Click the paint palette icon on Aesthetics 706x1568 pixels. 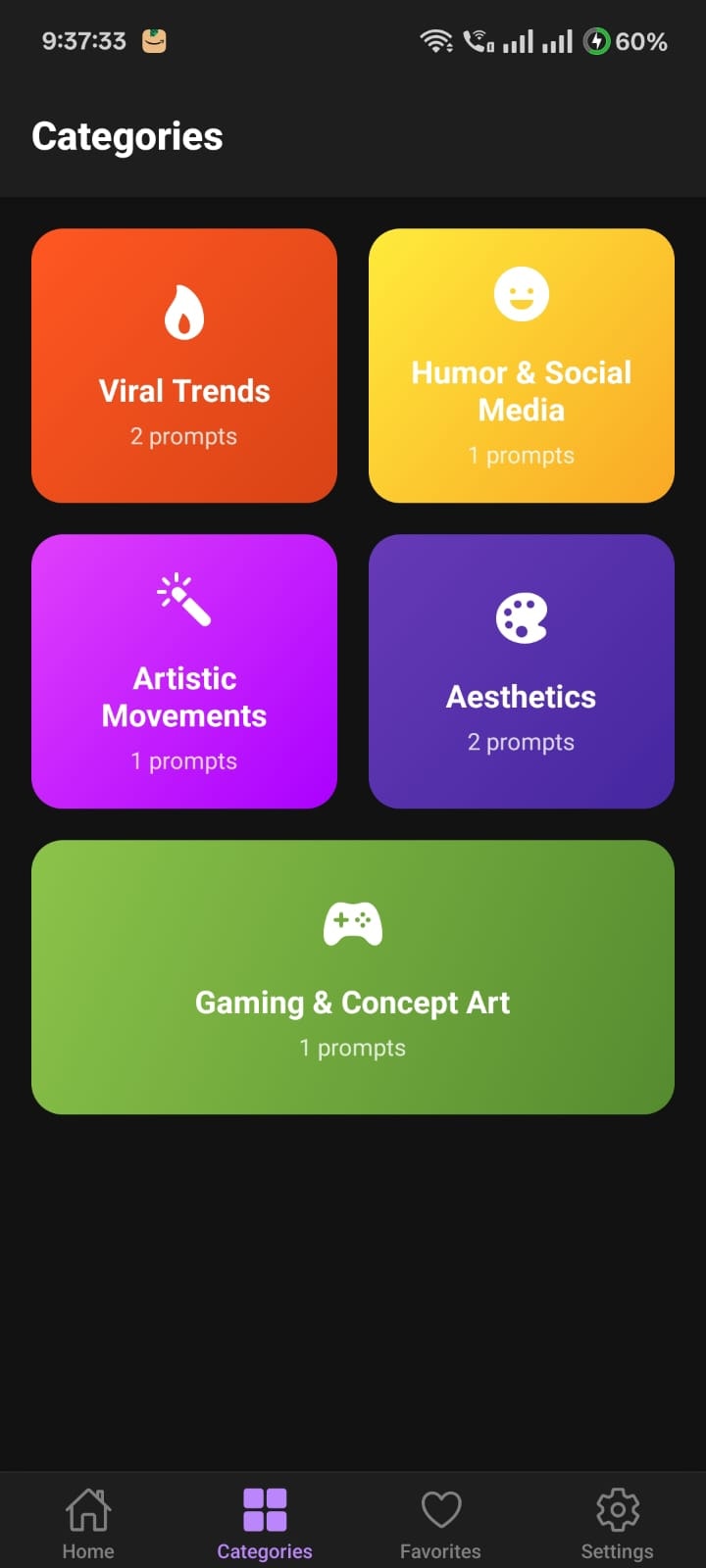coord(521,616)
